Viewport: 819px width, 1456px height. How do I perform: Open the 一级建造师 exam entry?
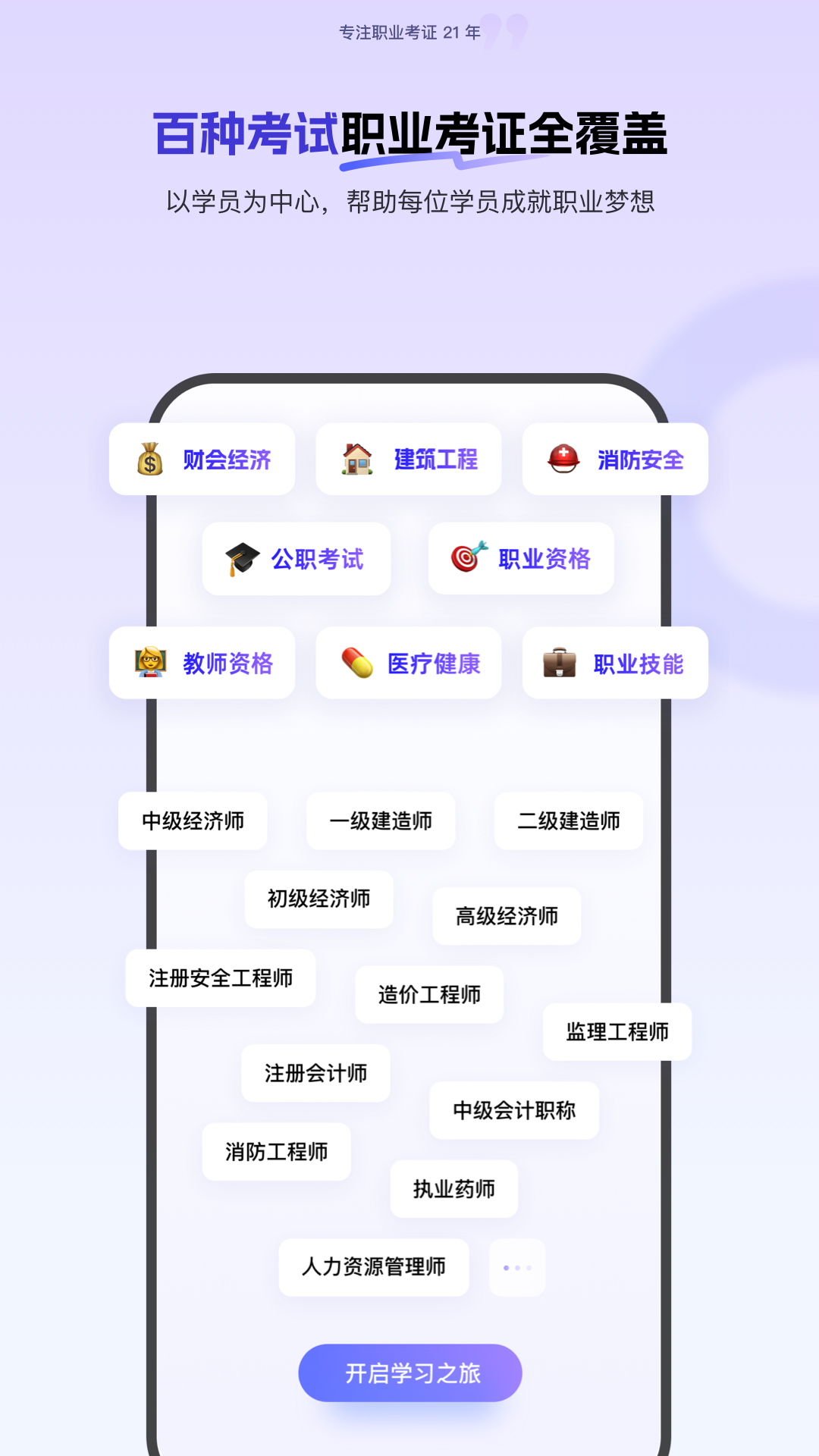coord(381,821)
